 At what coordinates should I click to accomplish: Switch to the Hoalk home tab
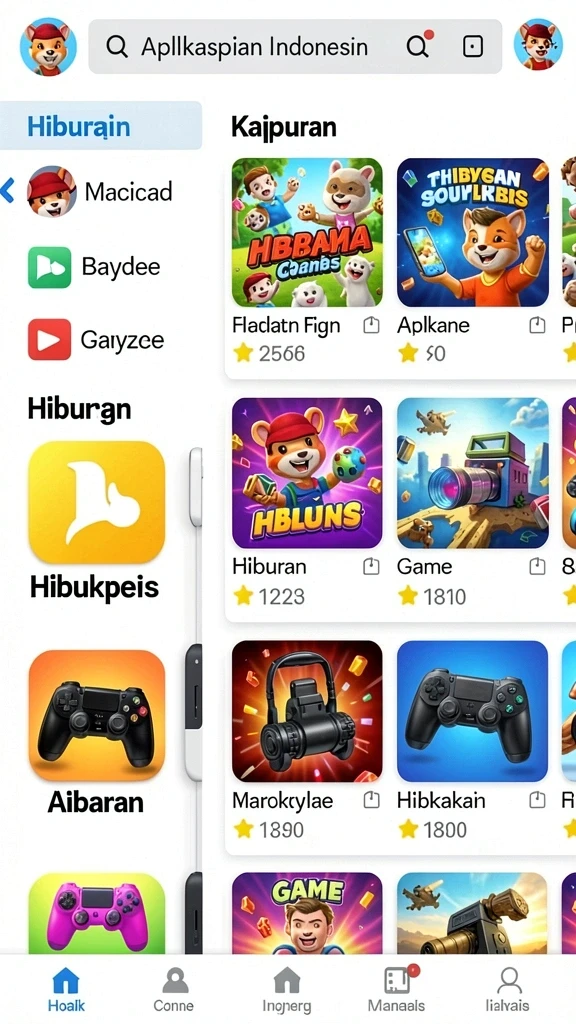pos(65,989)
